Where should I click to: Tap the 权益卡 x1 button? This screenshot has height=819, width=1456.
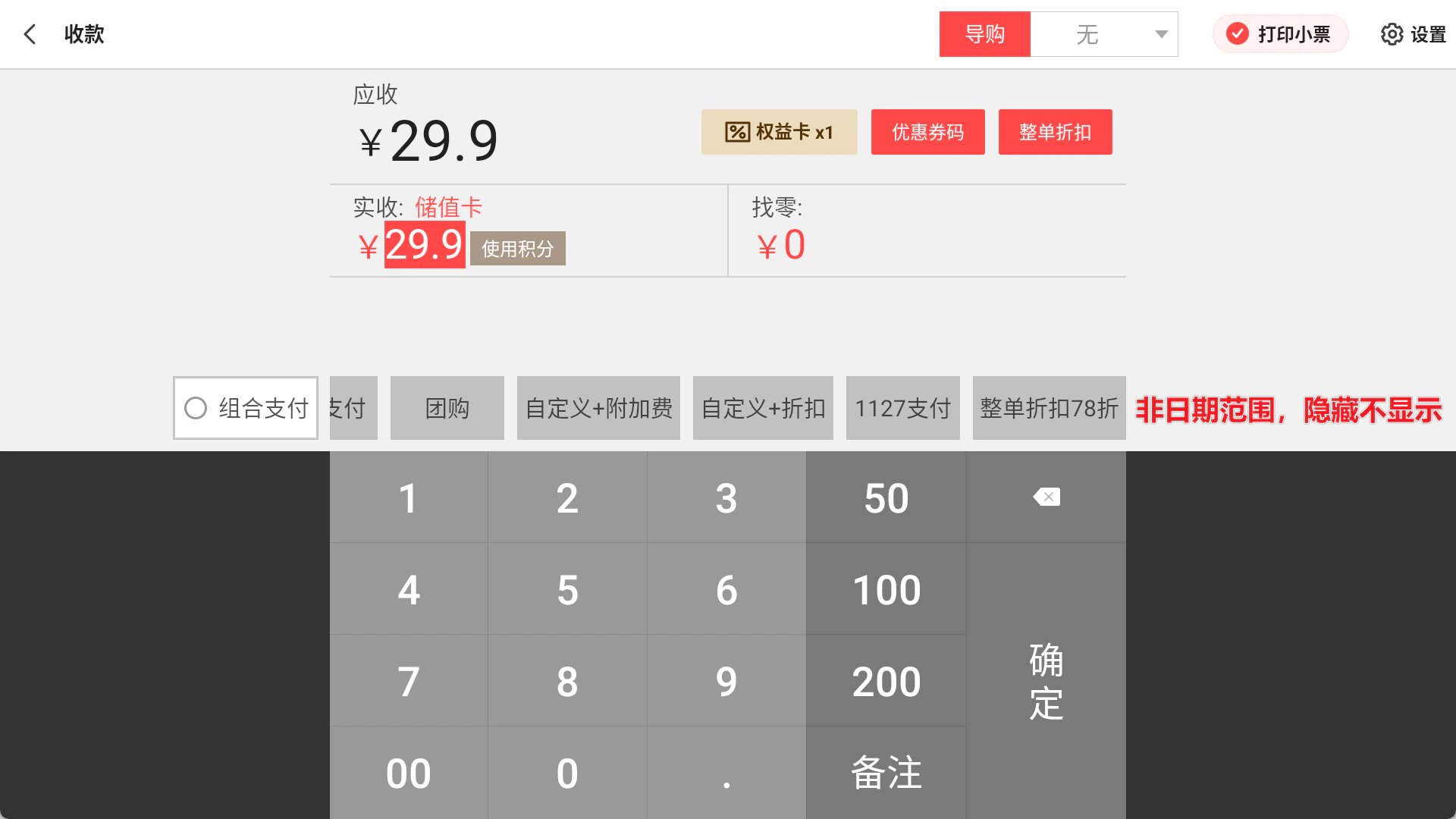(779, 132)
